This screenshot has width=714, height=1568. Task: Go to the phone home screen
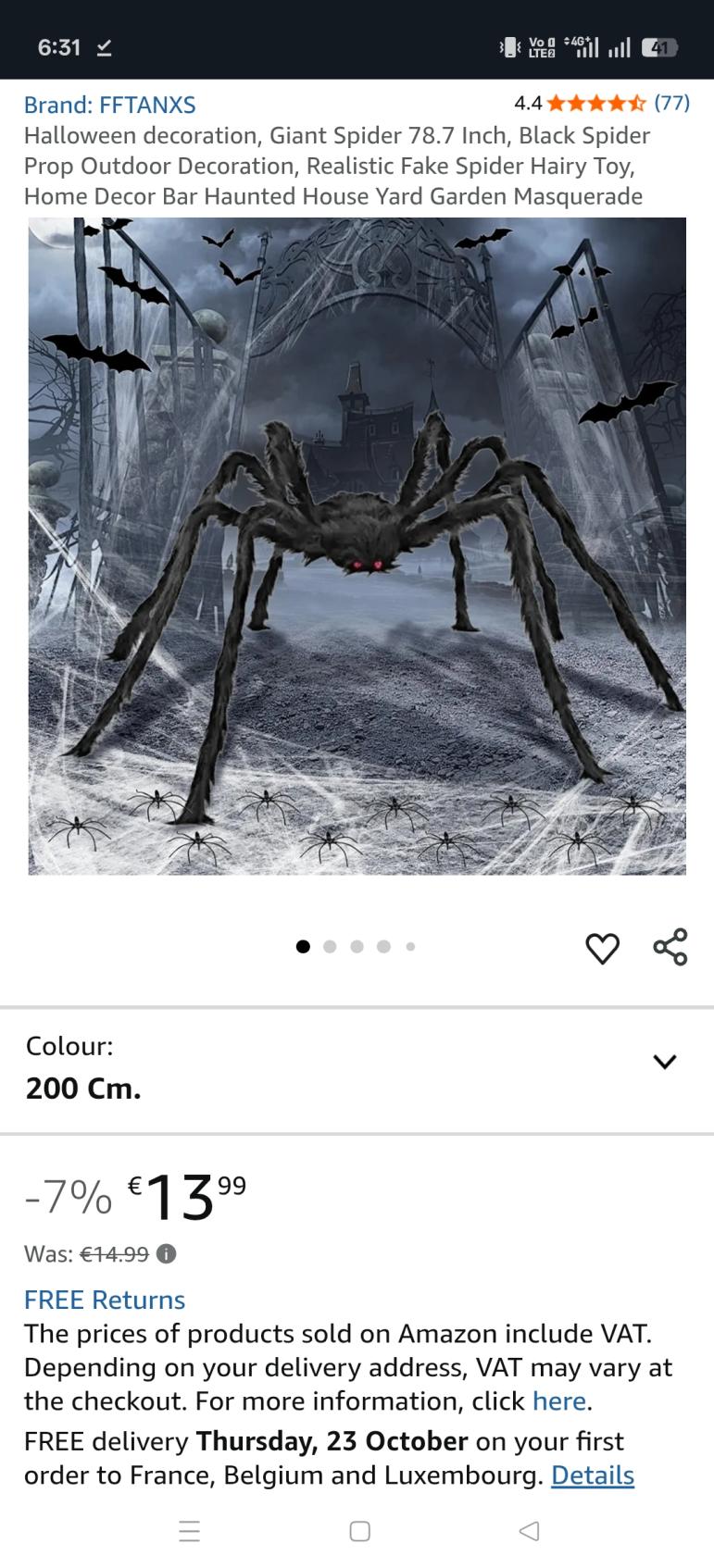(359, 1531)
